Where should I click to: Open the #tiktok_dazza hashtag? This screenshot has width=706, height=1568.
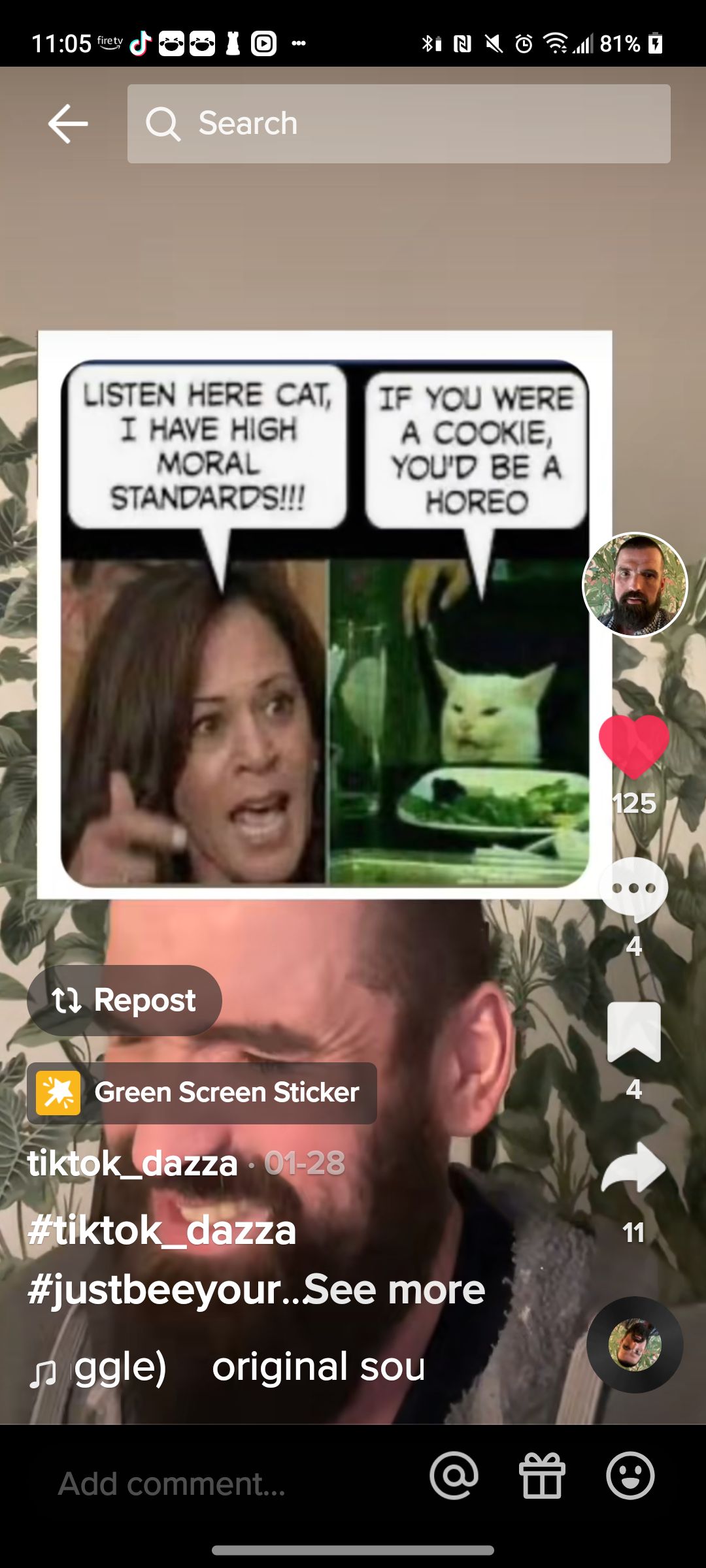(162, 1231)
